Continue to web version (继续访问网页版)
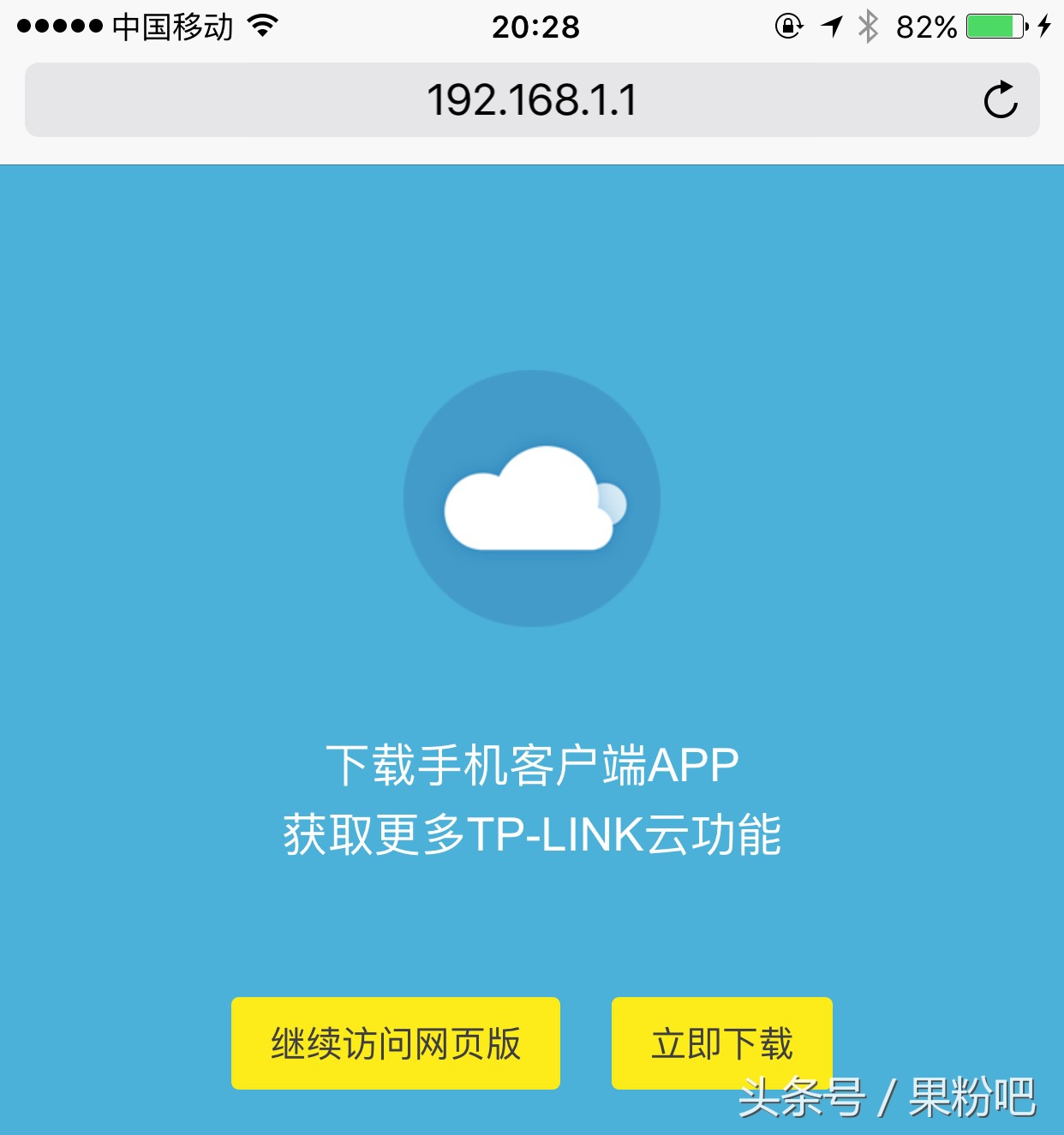 coord(395,1043)
